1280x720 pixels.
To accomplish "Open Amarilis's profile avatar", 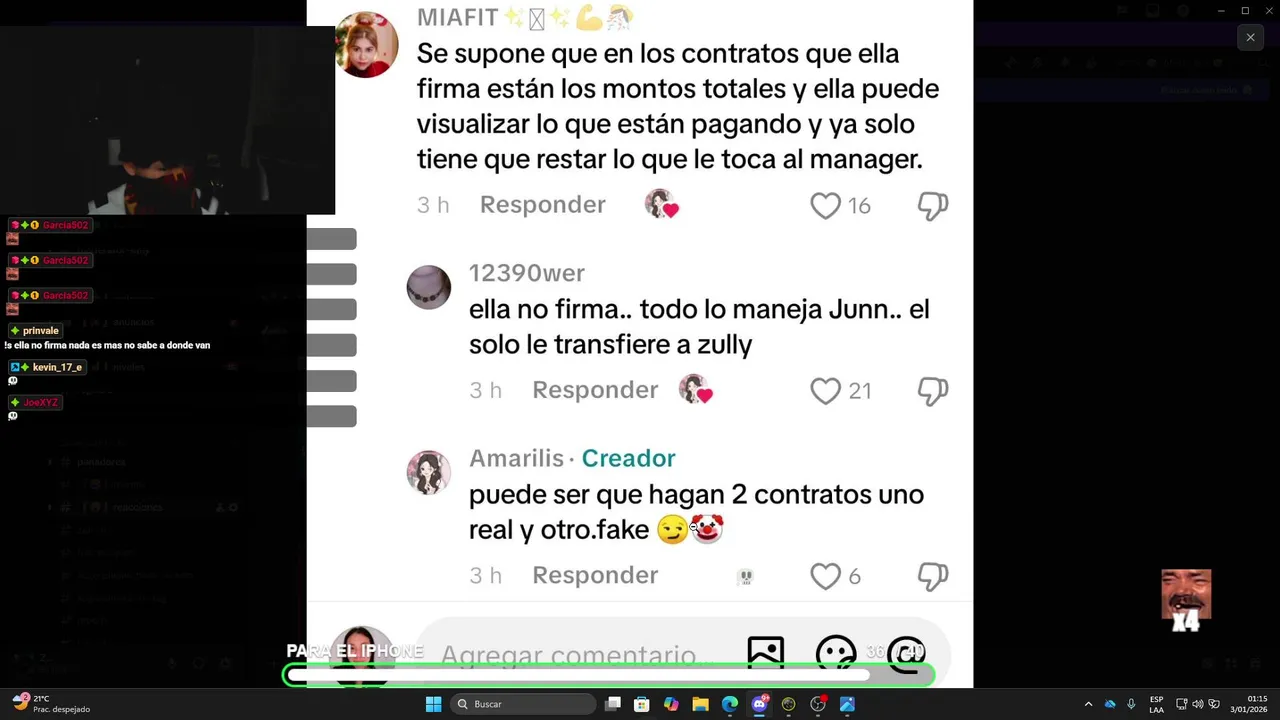I will 429,472.
